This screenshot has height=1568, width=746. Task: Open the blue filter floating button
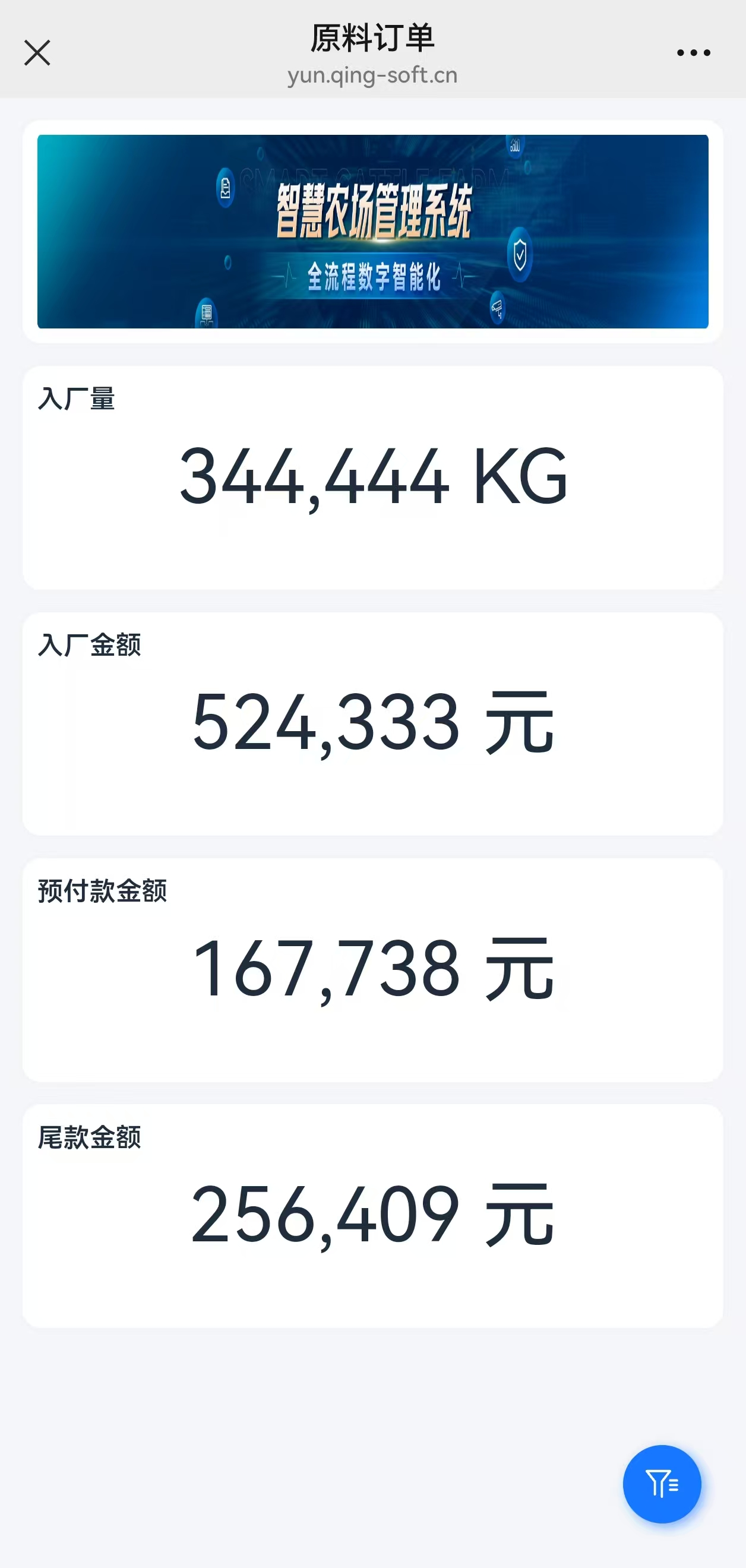[x=662, y=1484]
